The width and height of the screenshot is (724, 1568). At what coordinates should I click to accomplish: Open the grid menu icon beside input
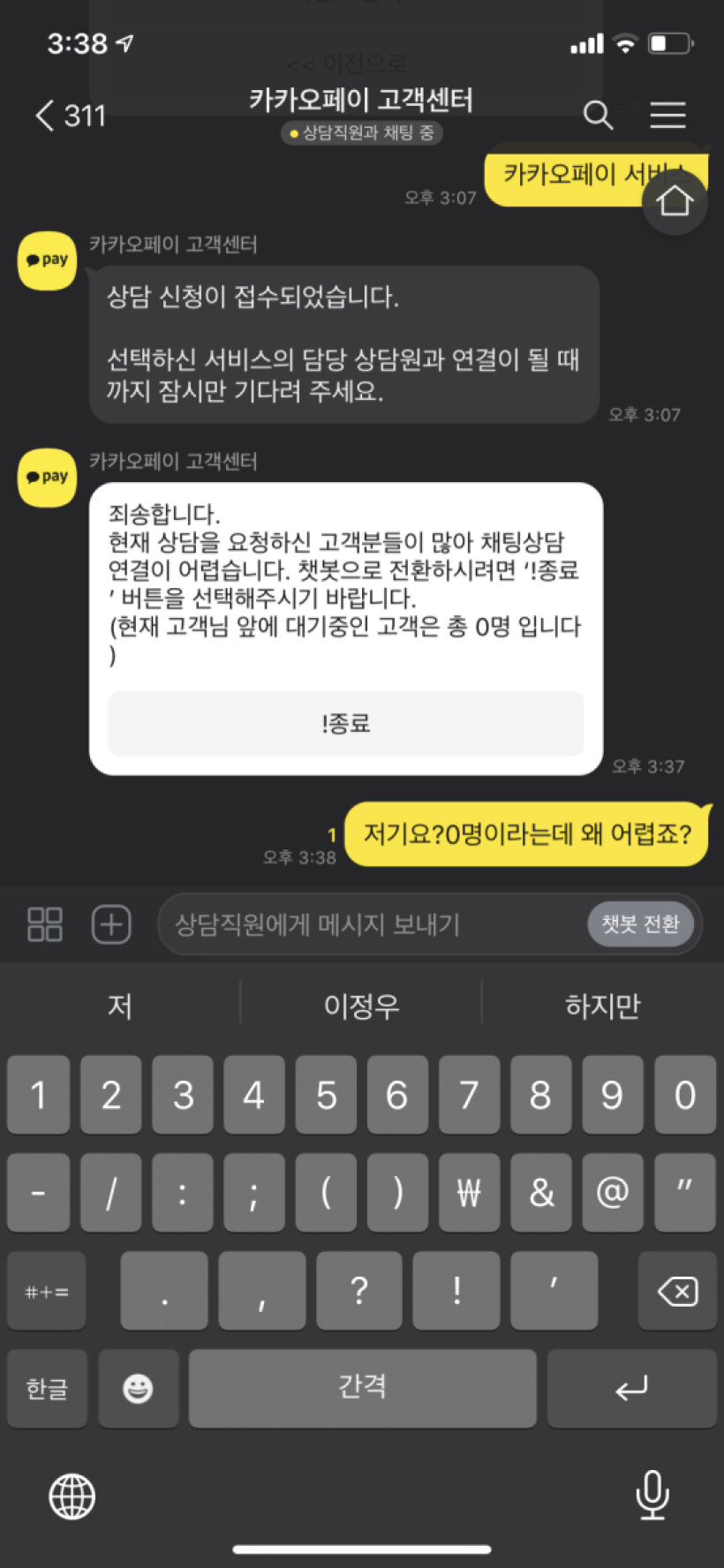coord(45,924)
